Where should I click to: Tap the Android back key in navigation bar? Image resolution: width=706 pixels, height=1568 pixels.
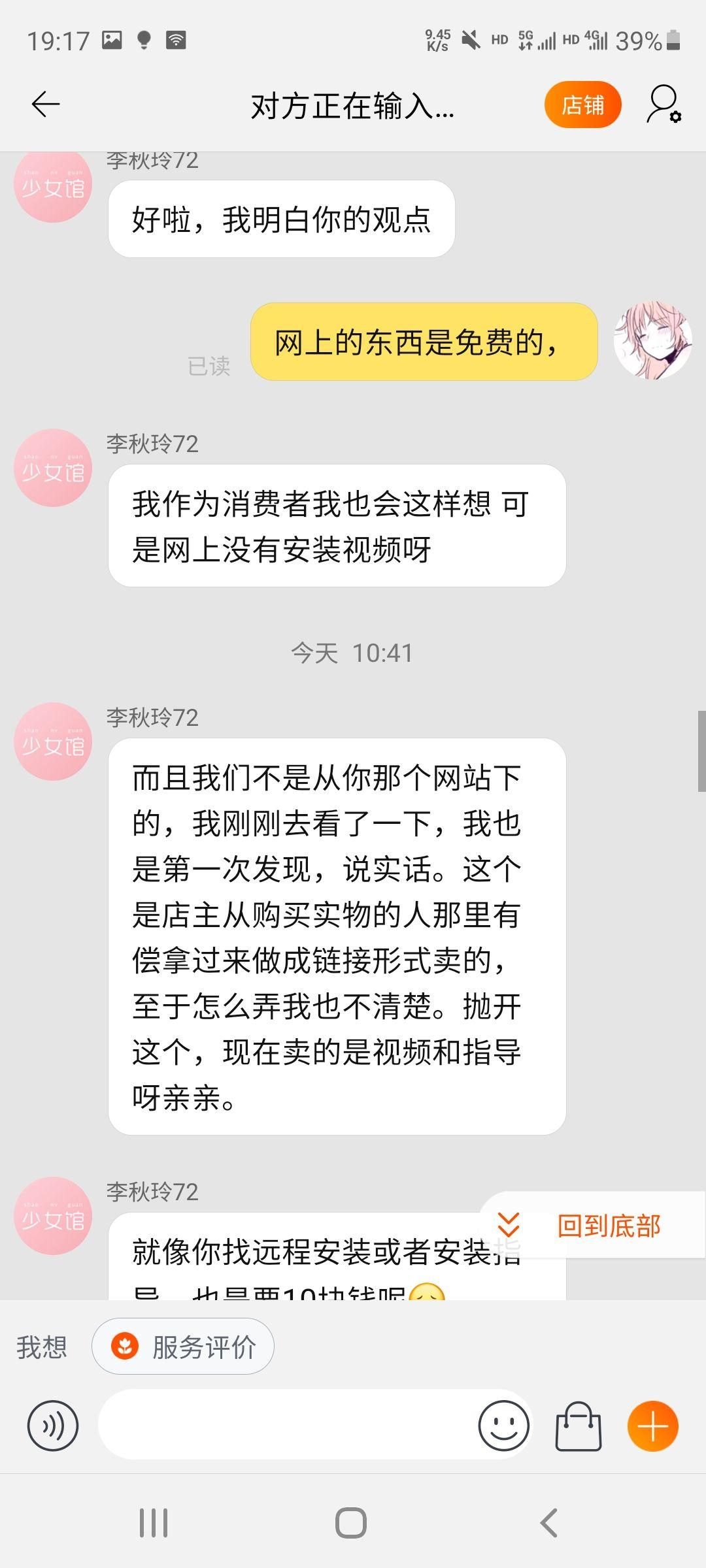click(549, 1522)
